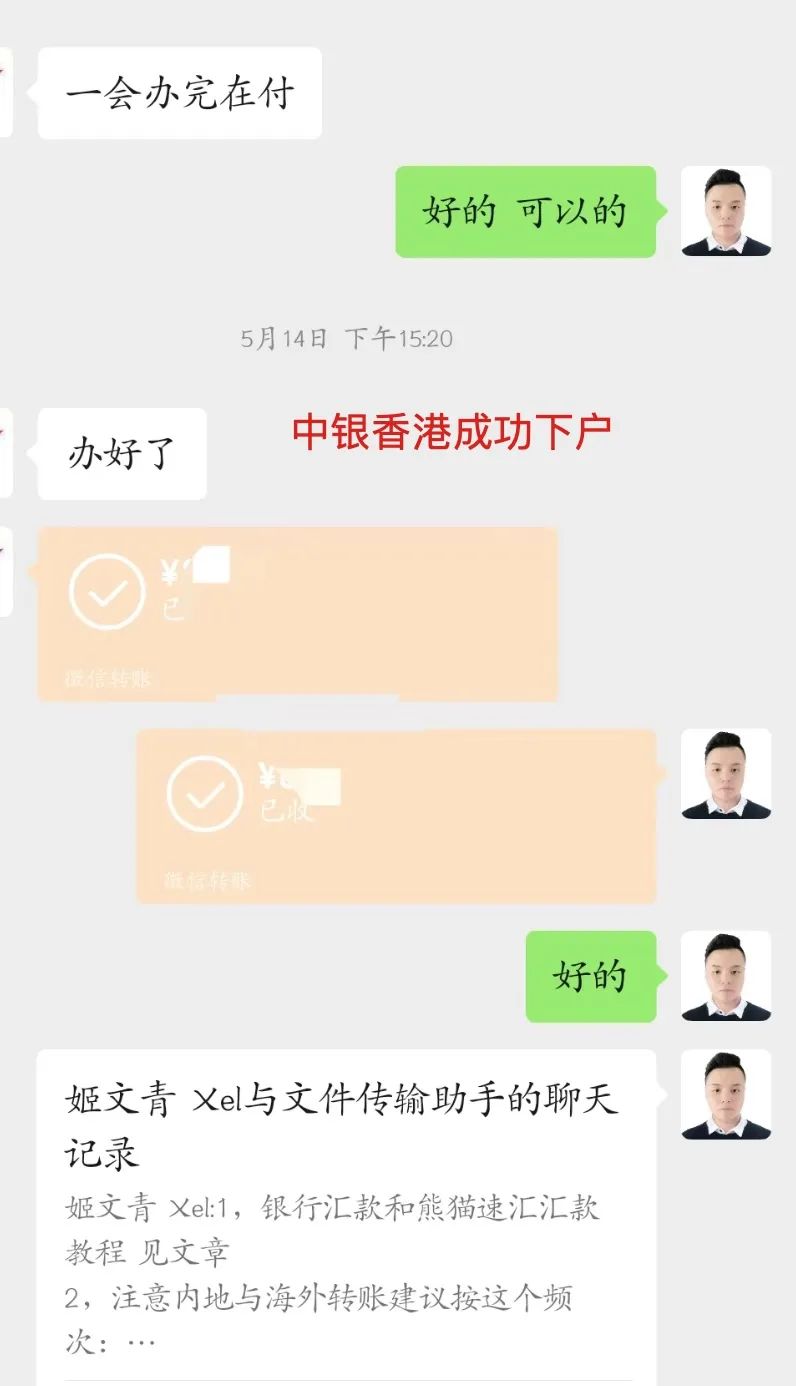Image resolution: width=796 pixels, height=1386 pixels.
Task: Select the '好的 可以的' green bubble
Action: 523,211
